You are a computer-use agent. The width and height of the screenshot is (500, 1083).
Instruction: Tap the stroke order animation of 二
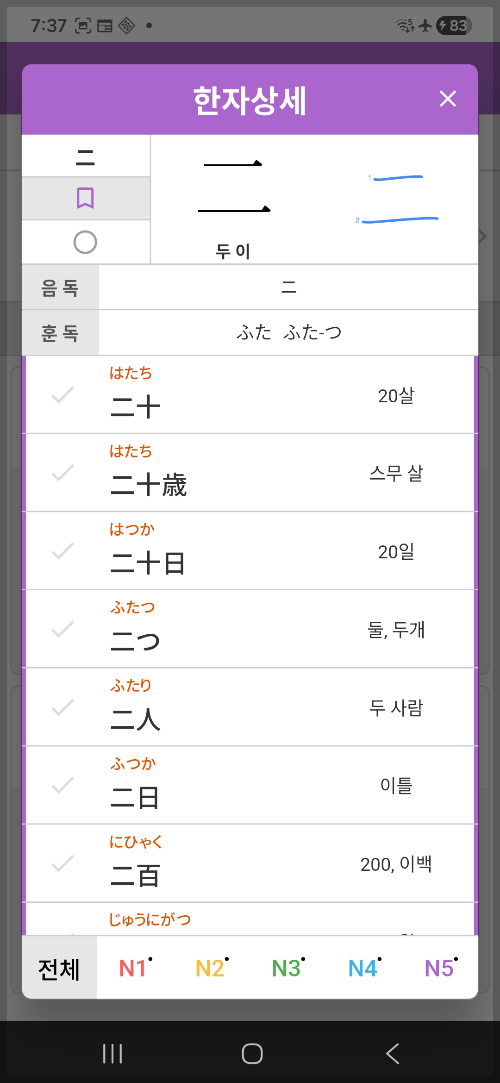coord(397,200)
